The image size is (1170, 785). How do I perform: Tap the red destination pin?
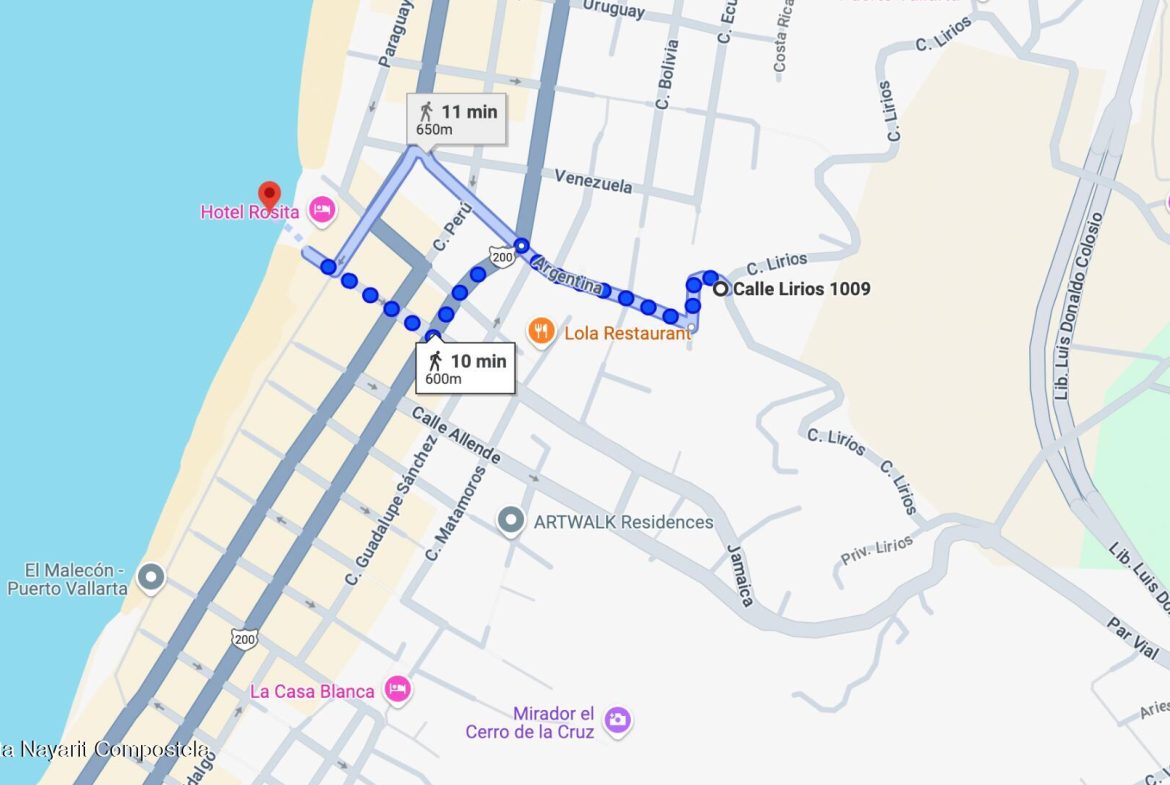tap(268, 195)
